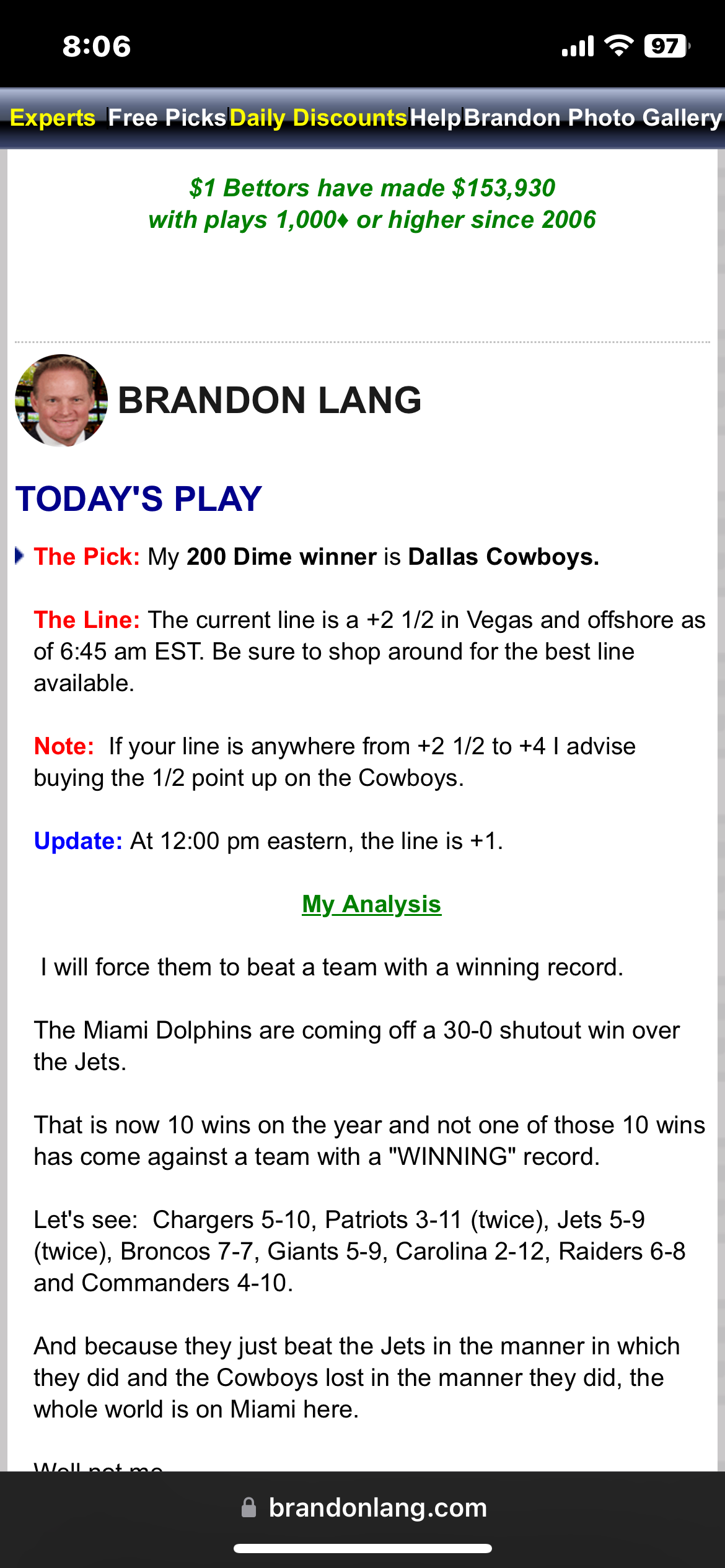Image resolution: width=725 pixels, height=1568 pixels.
Task: Open the Help page
Action: coord(435,118)
